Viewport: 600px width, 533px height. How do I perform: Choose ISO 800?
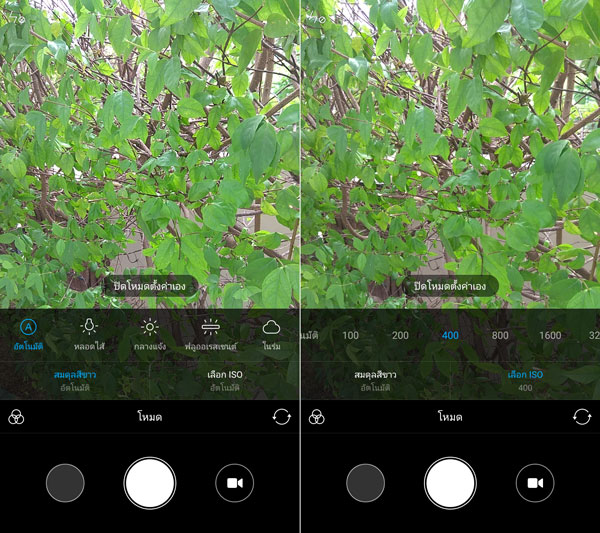[x=500, y=335]
